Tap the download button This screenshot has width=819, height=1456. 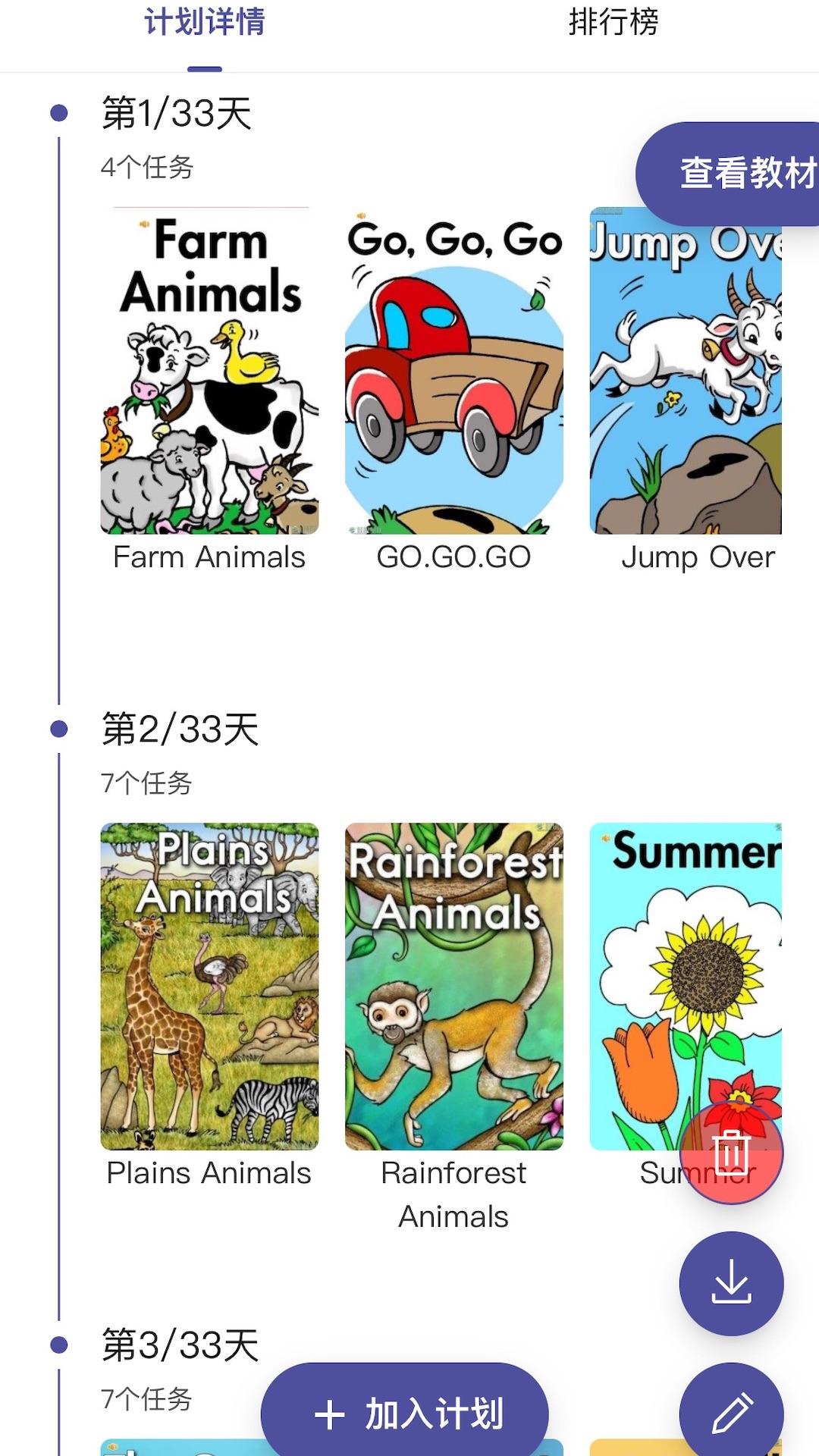[x=731, y=1283]
